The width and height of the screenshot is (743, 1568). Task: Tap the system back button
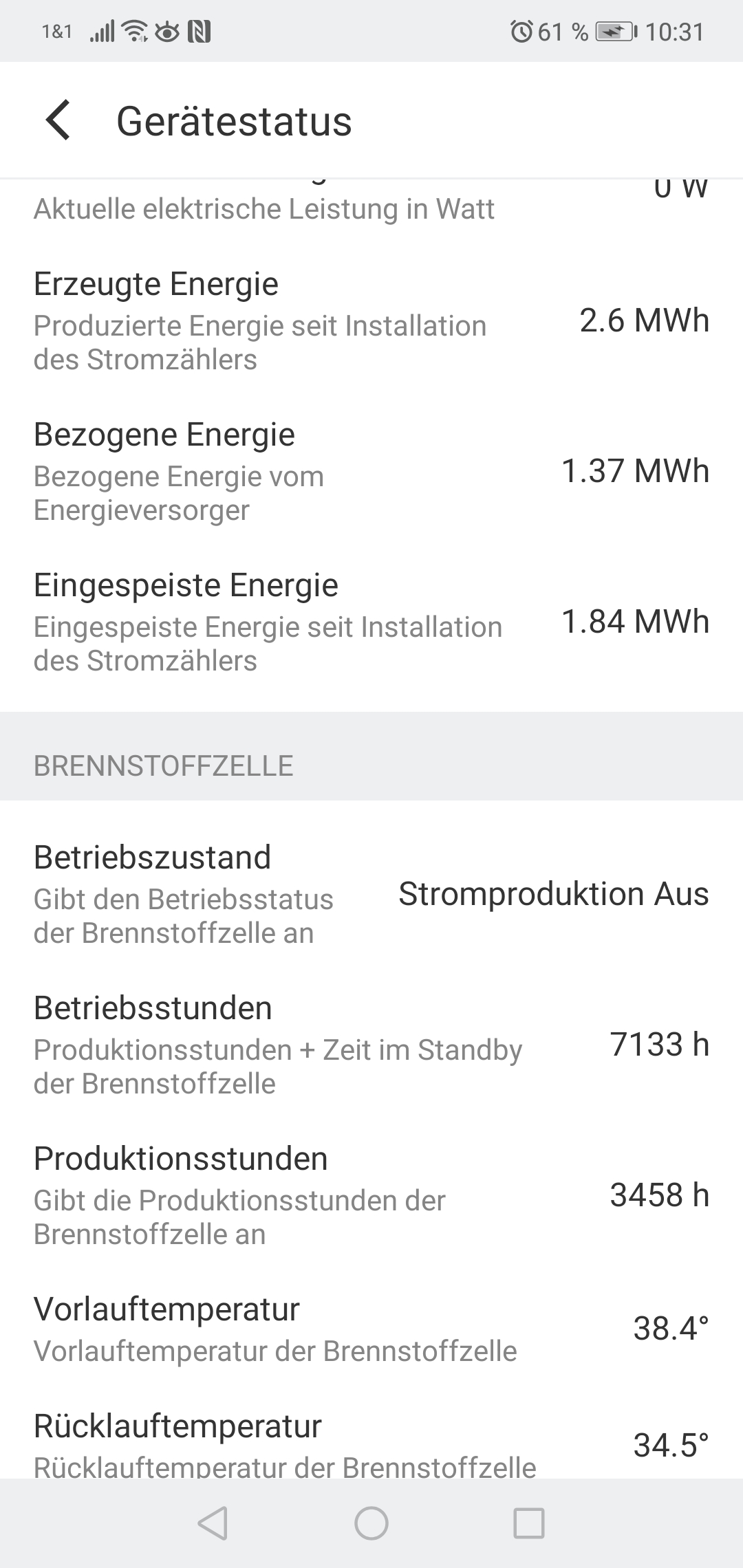click(x=213, y=1523)
